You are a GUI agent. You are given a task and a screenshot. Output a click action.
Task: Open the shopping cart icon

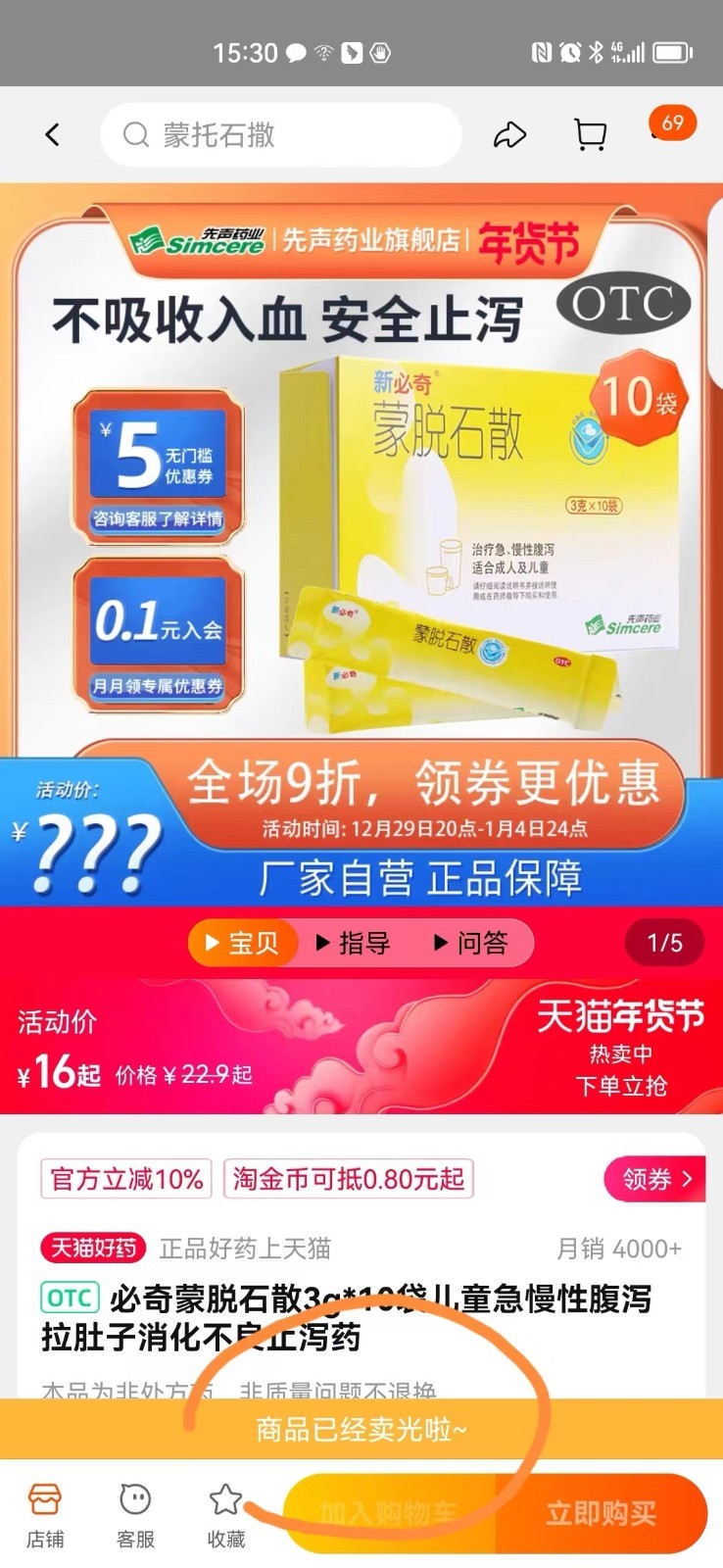click(590, 135)
